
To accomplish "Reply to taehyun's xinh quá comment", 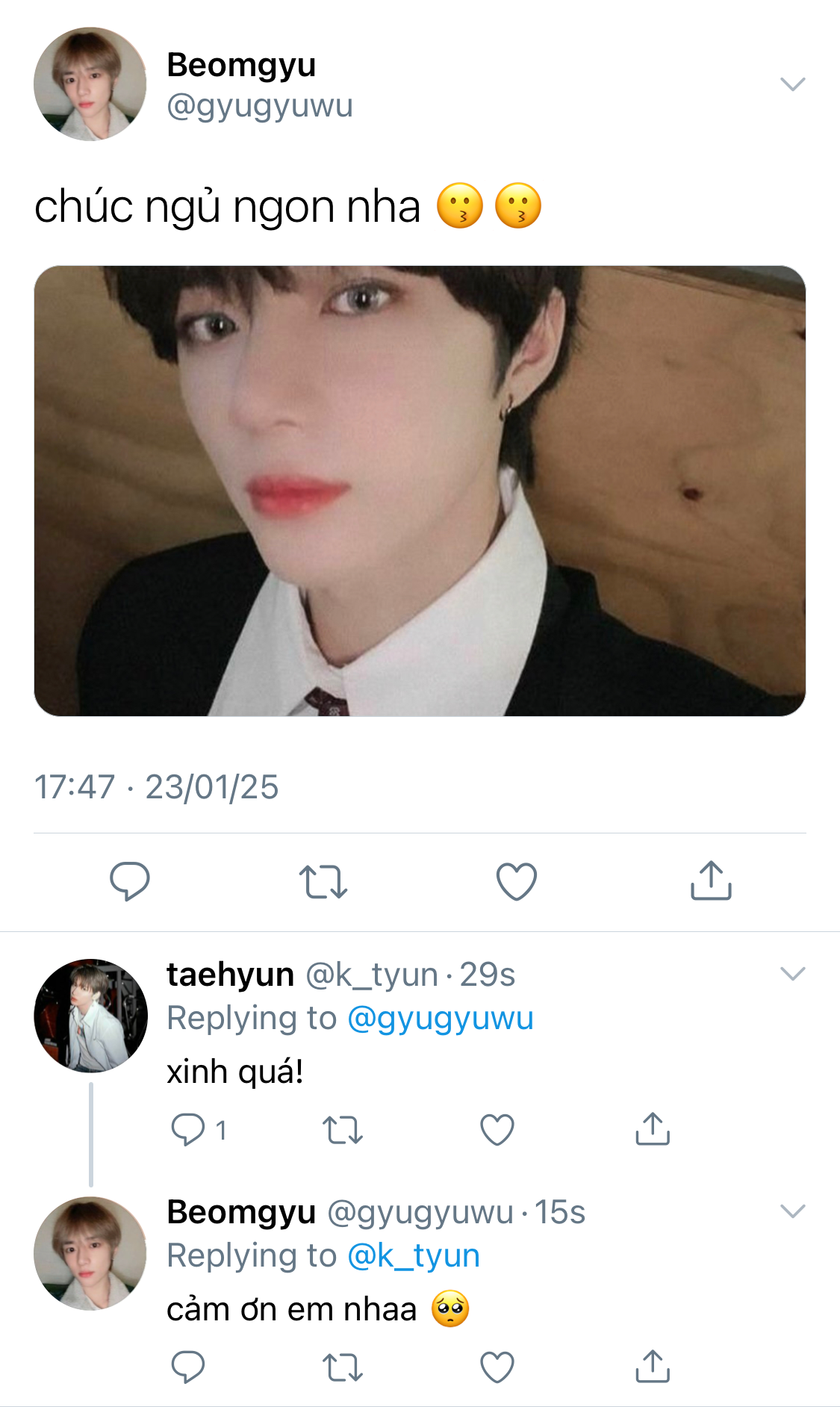I will pos(188,1129).
